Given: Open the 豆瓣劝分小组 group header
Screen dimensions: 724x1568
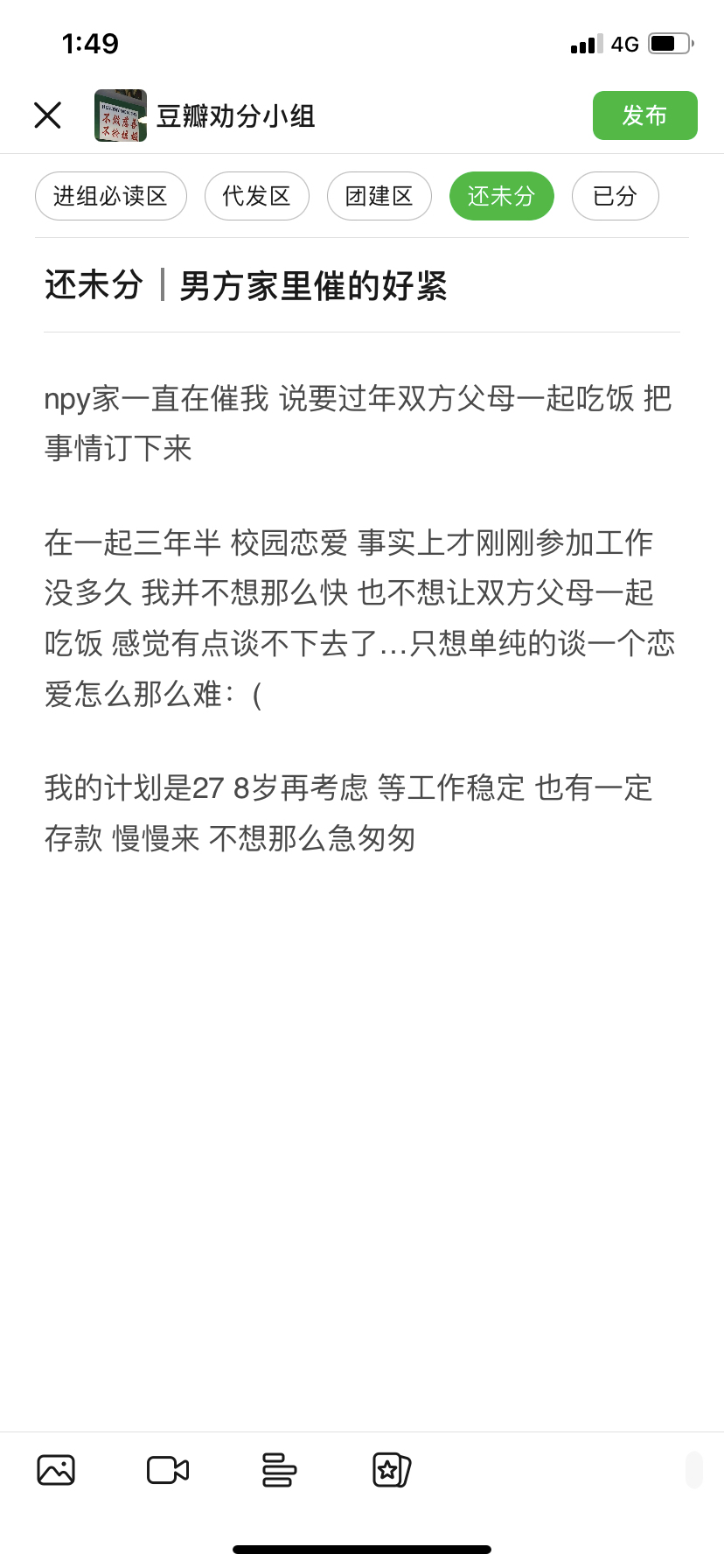Looking at the screenshot, I should point(205,115).
